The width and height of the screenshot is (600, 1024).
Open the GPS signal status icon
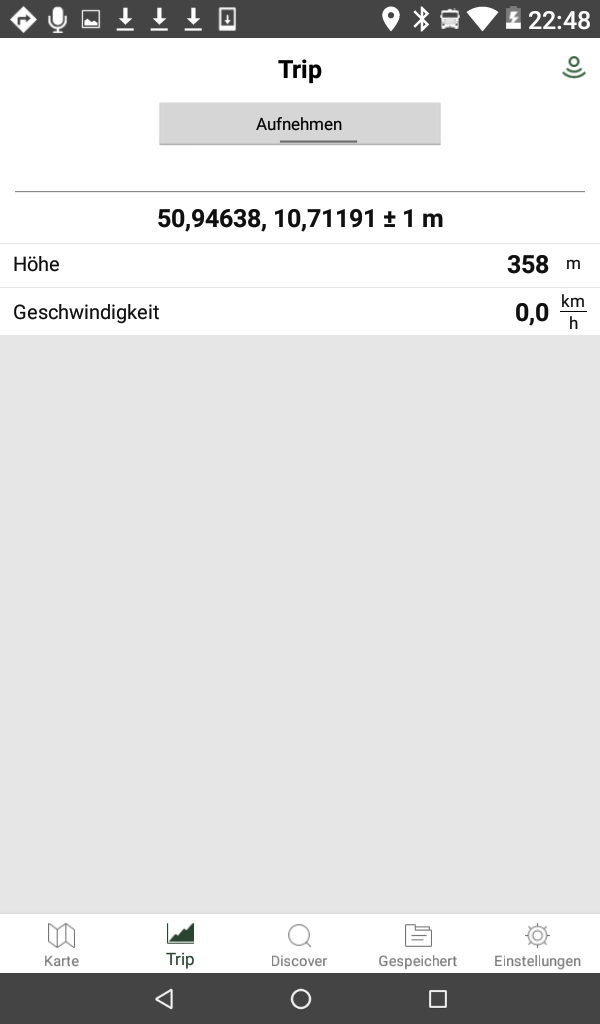573,68
